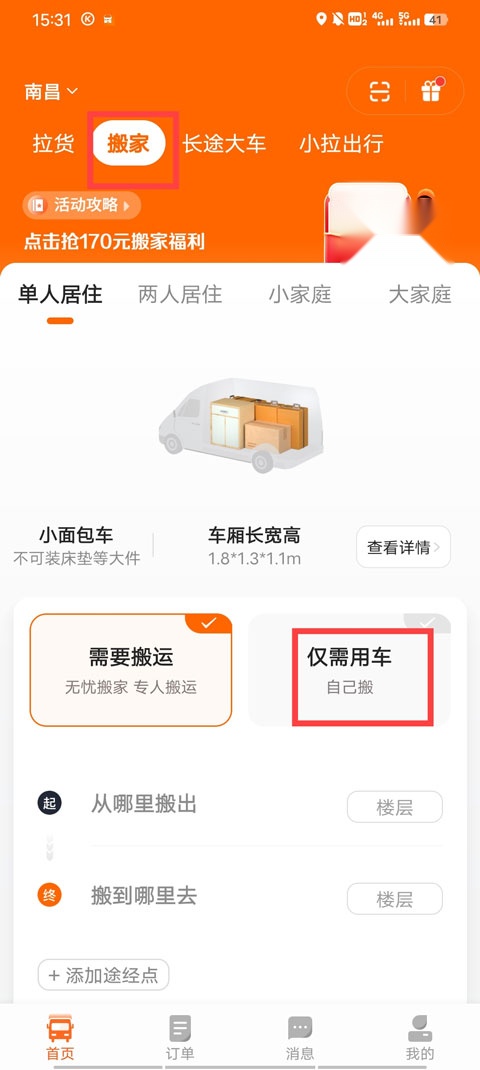Image resolution: width=480 pixels, height=1070 pixels.
Task: Open the 南昌 city selector
Action: click(x=51, y=91)
